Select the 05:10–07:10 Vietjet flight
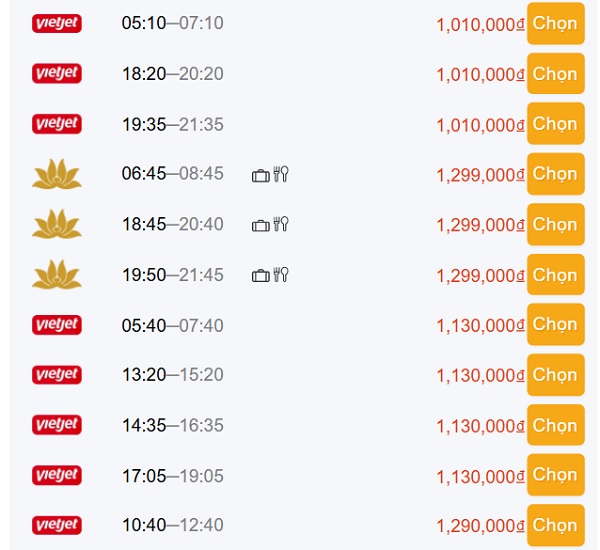Screen dimensions: 600x550 555,24
